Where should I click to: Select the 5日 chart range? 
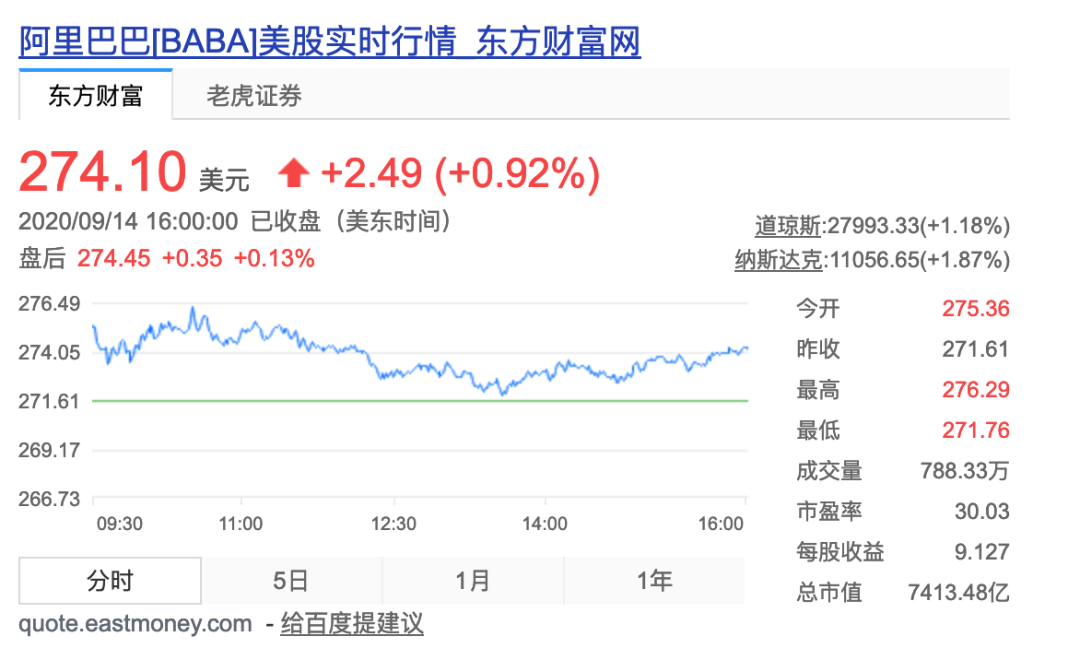(291, 581)
